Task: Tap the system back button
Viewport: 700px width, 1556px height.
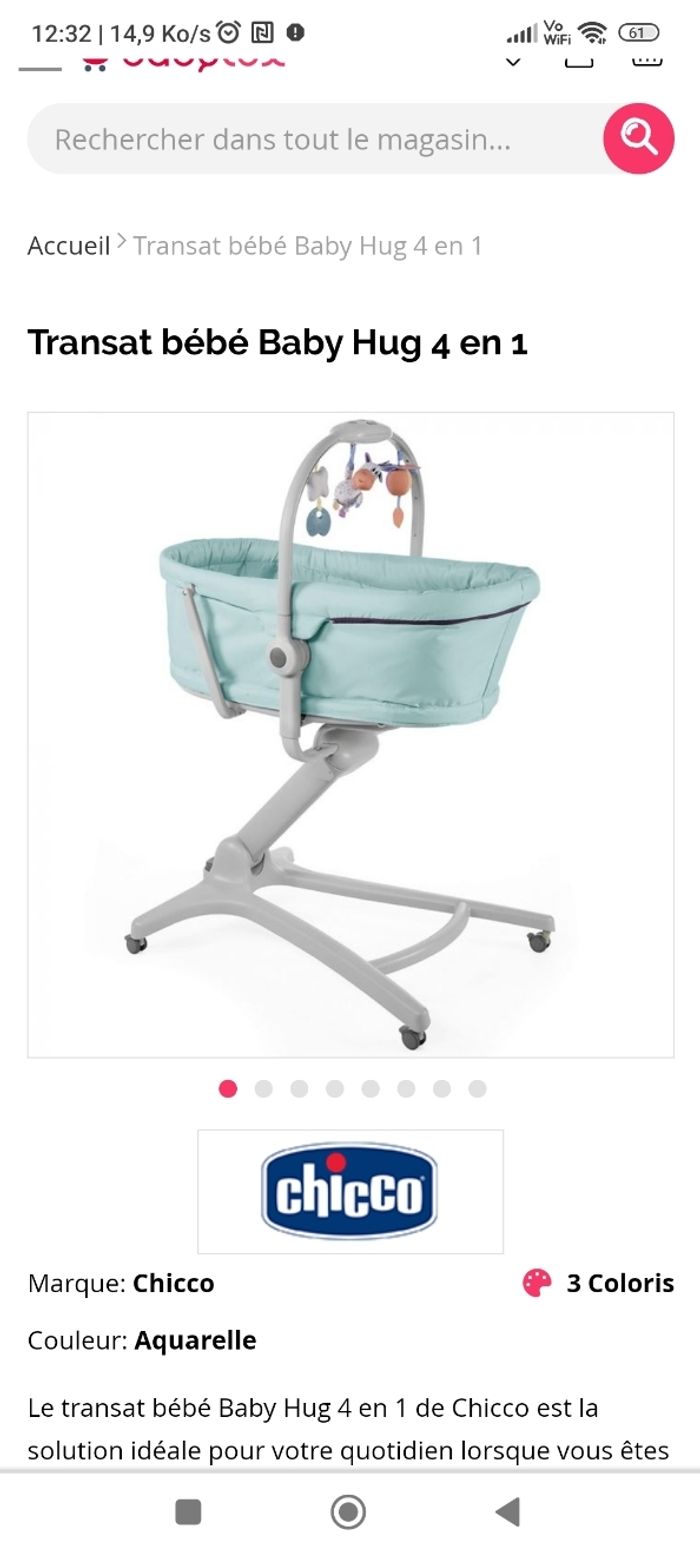Action: [x=507, y=1512]
